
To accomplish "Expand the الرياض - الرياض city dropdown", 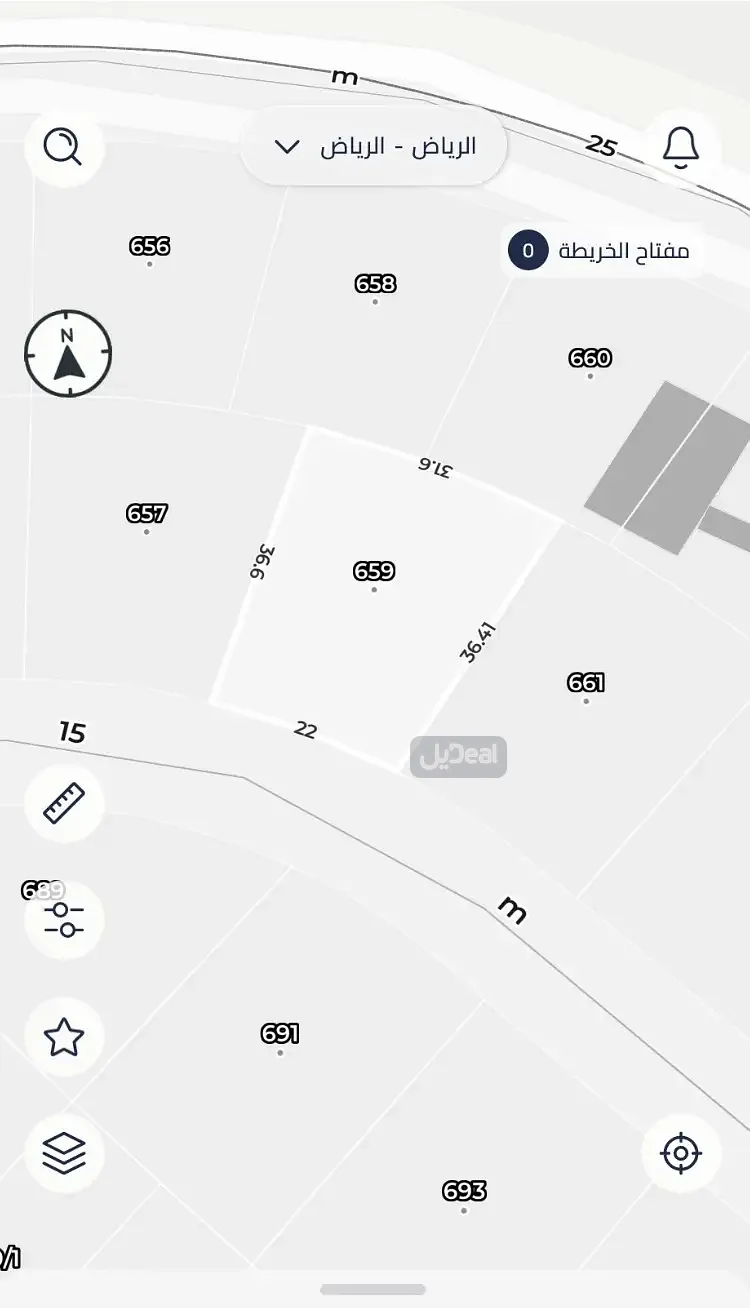I will click(374, 147).
